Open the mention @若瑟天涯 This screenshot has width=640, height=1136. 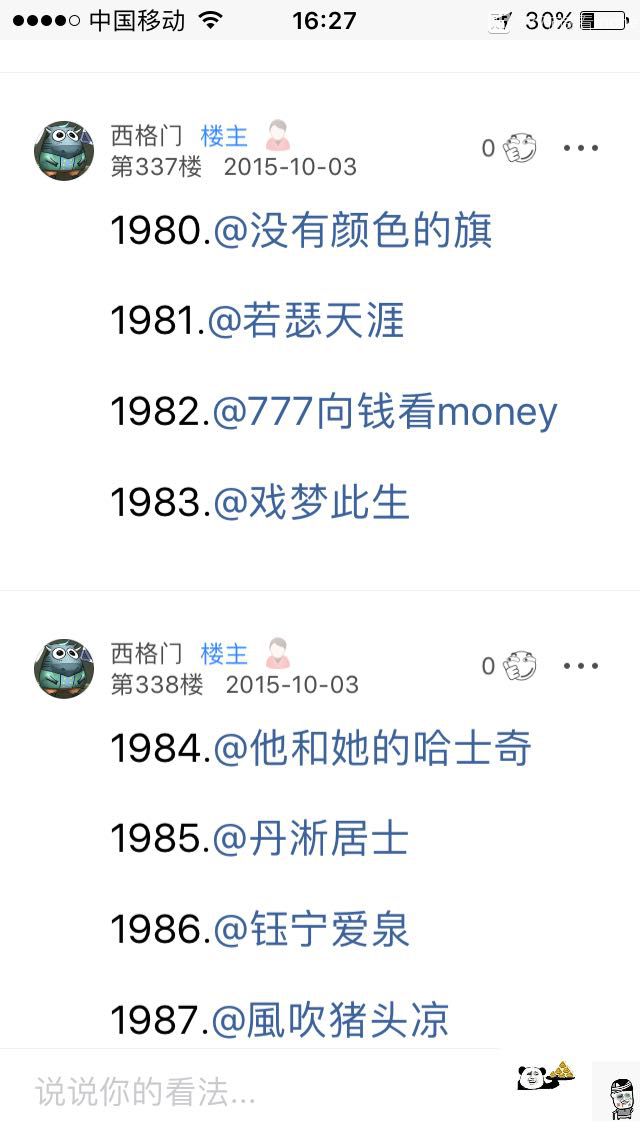click(x=306, y=321)
